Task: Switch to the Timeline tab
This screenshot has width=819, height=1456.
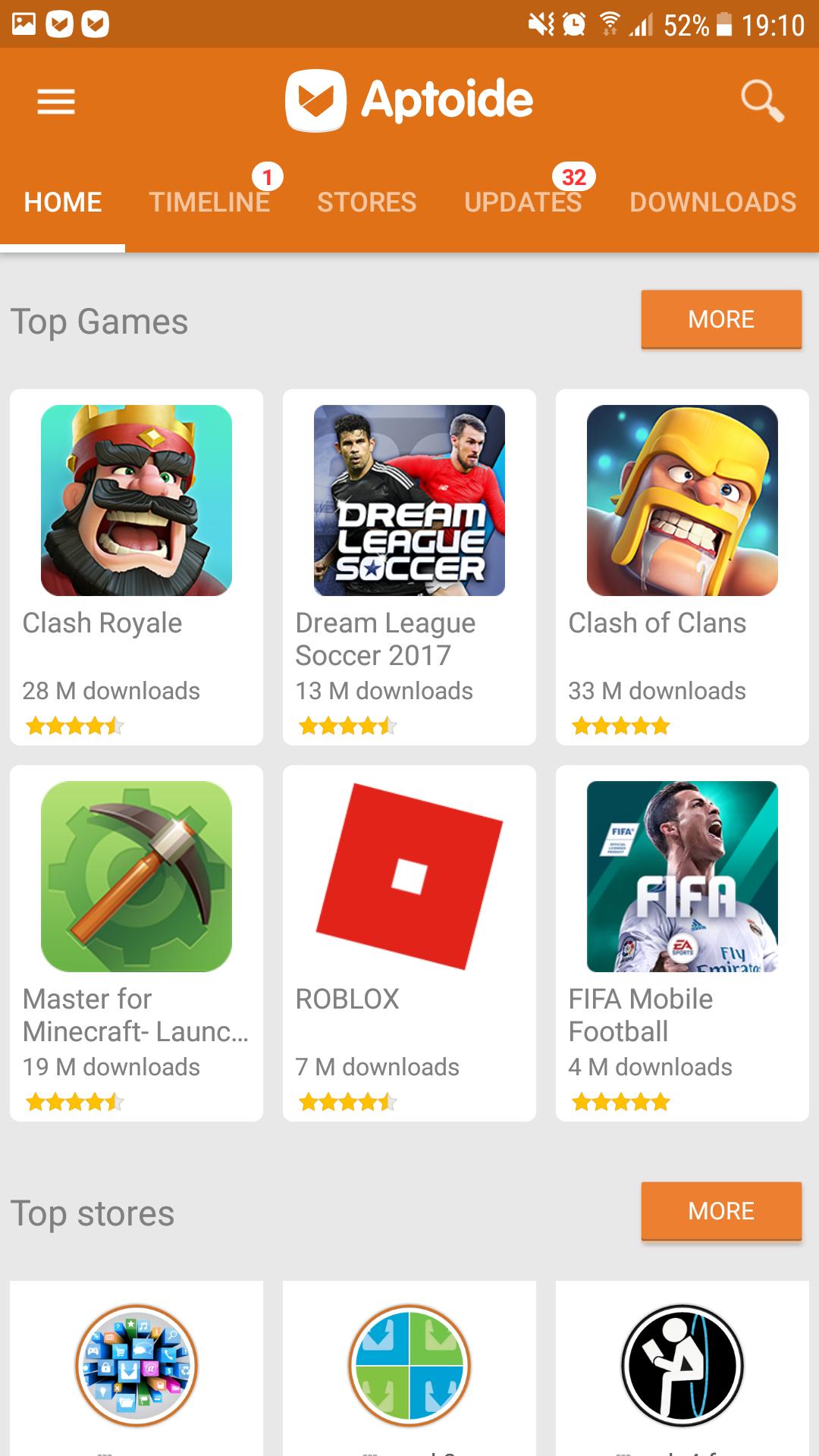Action: (209, 202)
